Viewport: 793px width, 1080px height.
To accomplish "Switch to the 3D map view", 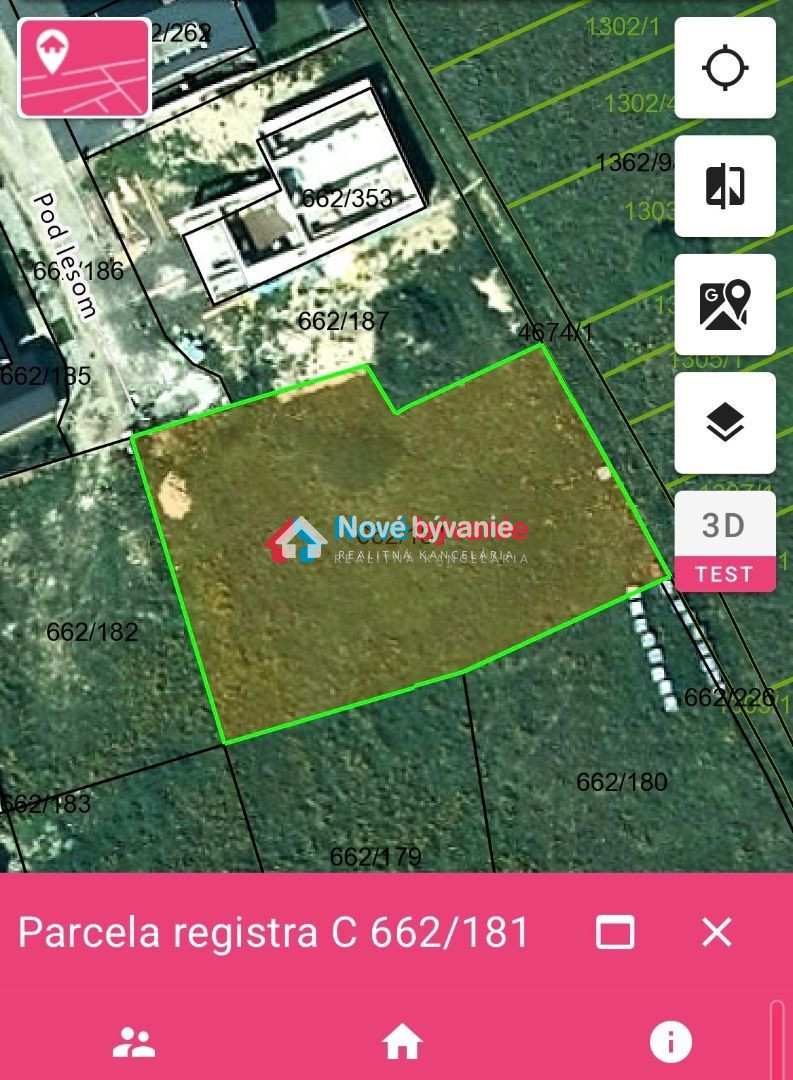I will 726,523.
